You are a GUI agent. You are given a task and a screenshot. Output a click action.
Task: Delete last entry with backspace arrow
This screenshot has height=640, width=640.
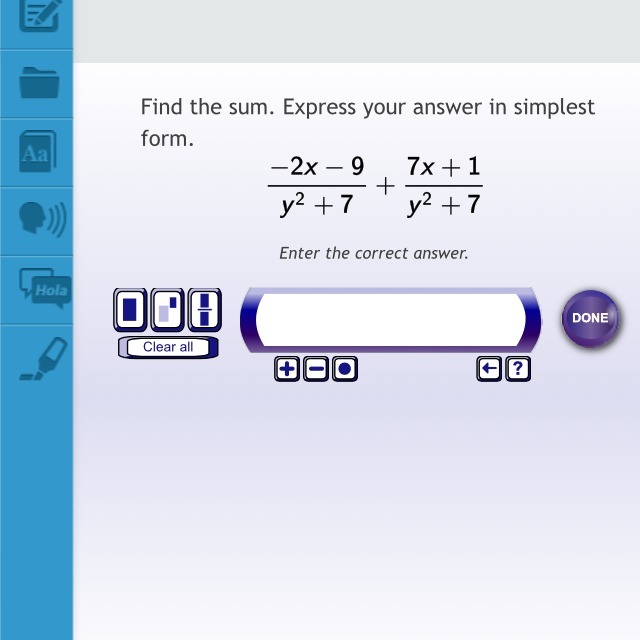tap(489, 369)
